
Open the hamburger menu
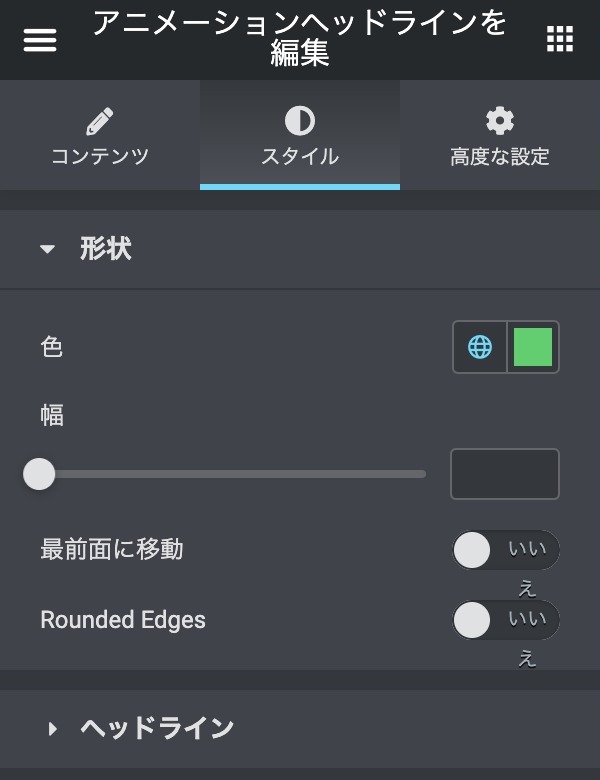coord(40,40)
